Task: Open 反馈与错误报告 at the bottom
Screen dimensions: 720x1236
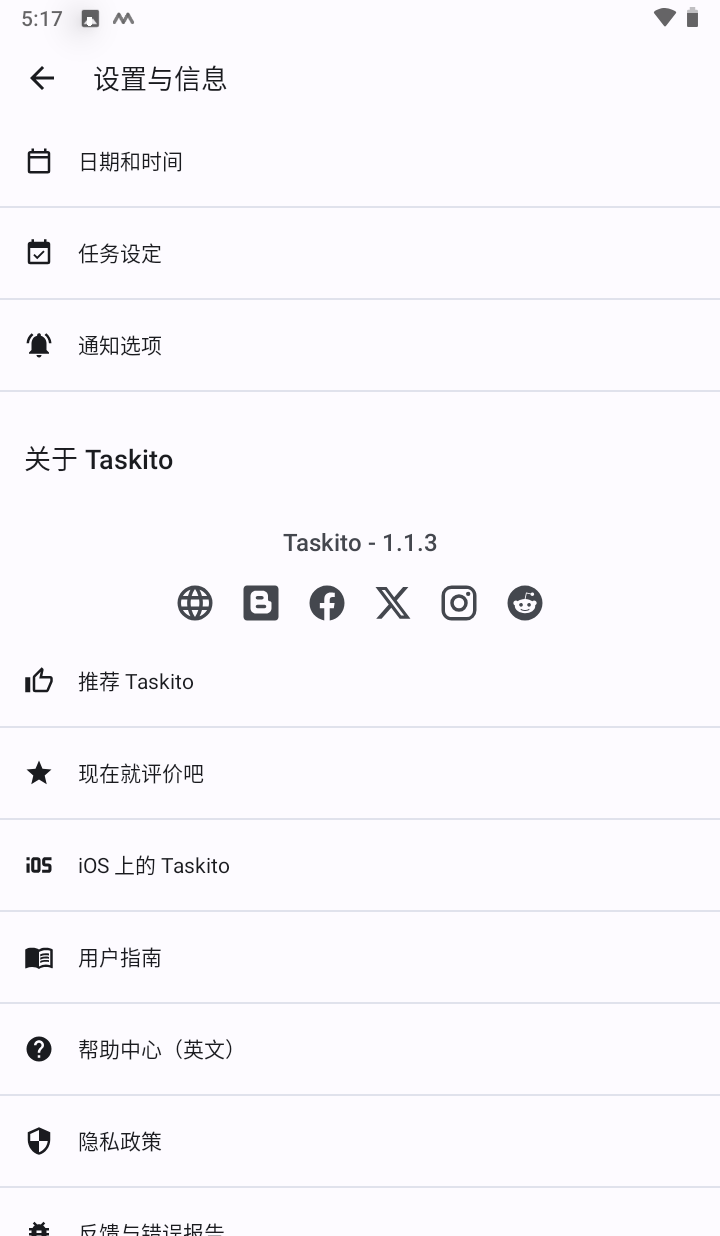Action: click(360, 1225)
